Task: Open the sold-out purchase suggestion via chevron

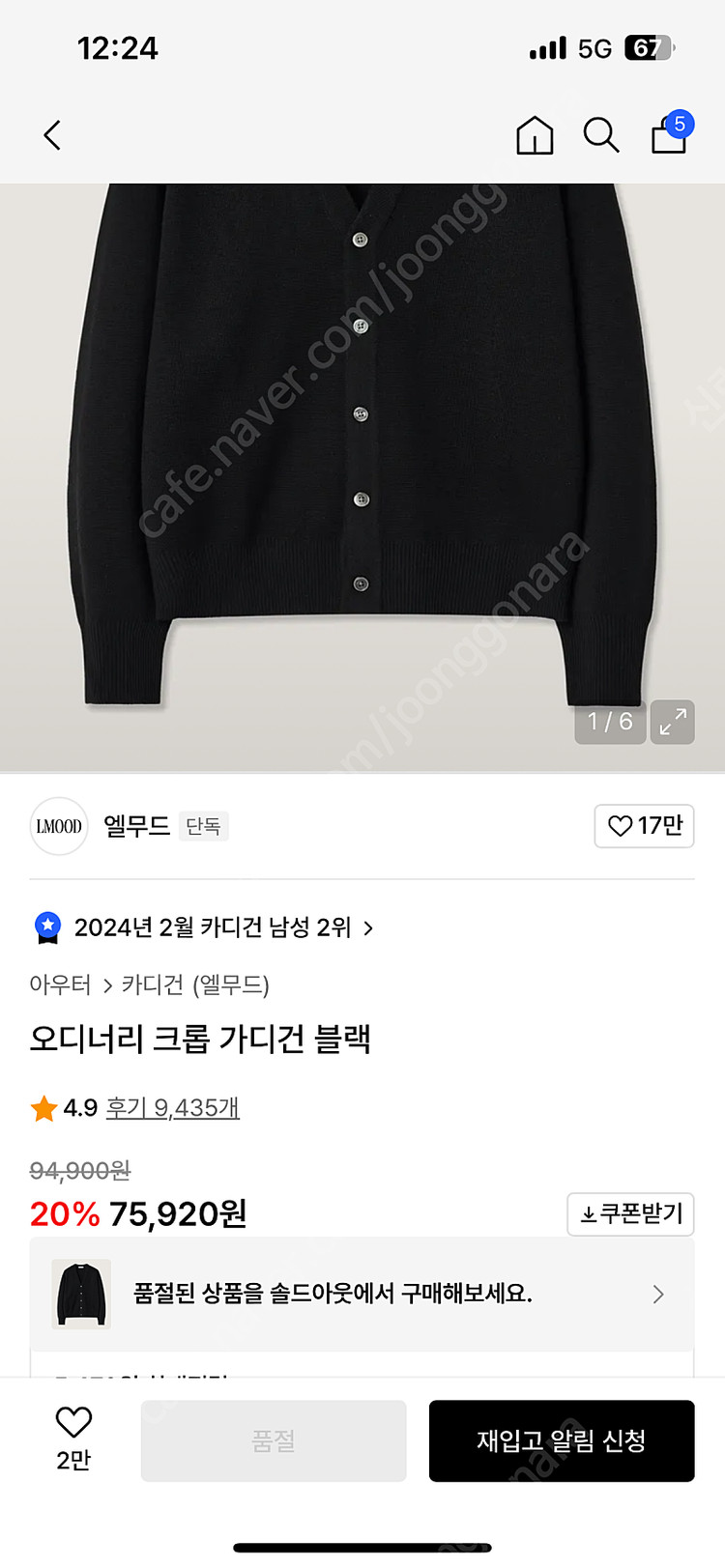Action: (x=658, y=1294)
